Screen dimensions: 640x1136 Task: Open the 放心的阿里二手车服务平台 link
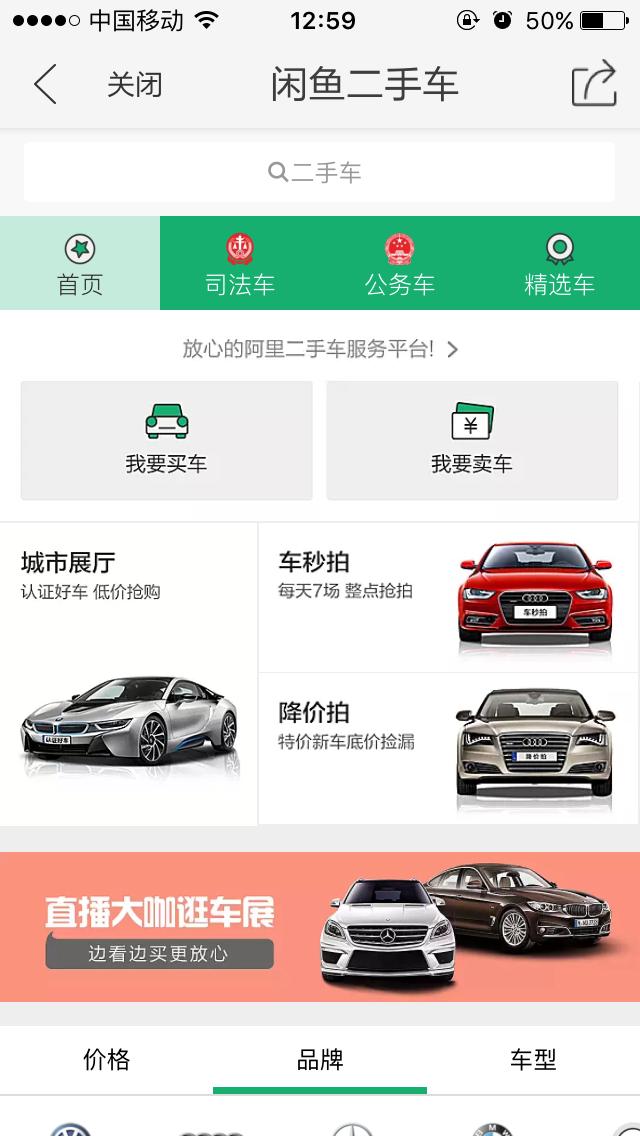click(x=320, y=350)
